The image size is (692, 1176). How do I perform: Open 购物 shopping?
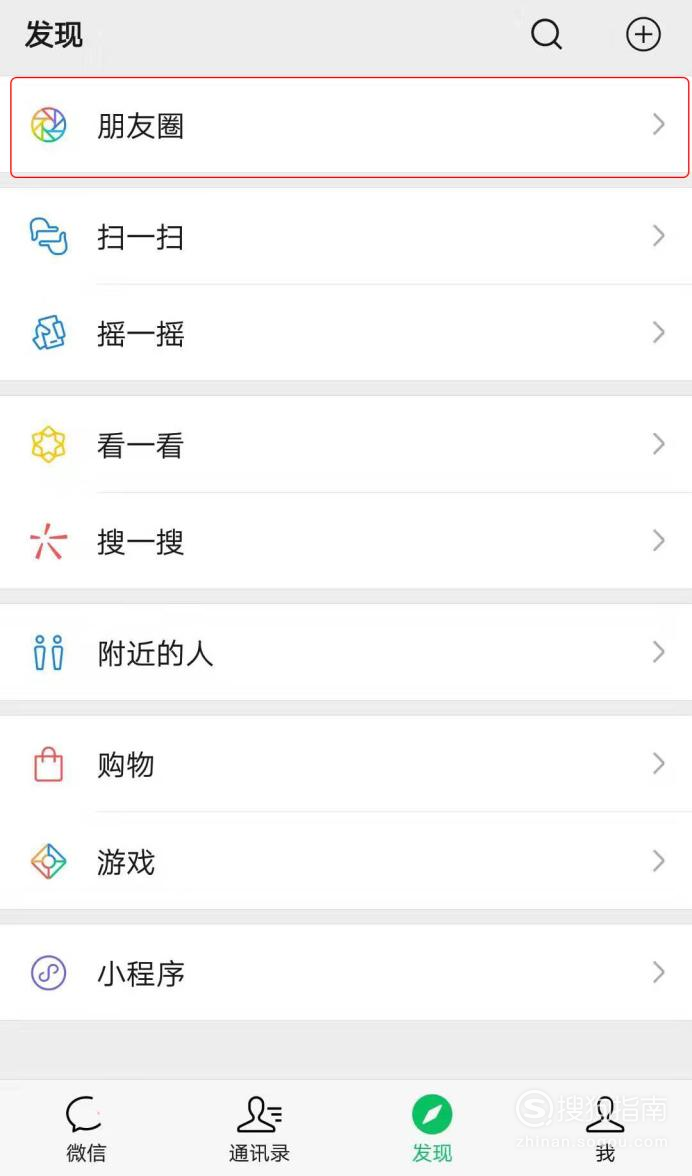pyautogui.click(x=346, y=764)
